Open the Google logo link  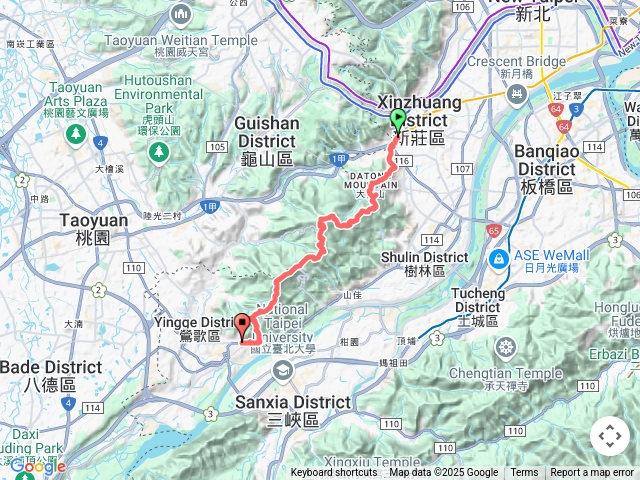tap(38, 466)
